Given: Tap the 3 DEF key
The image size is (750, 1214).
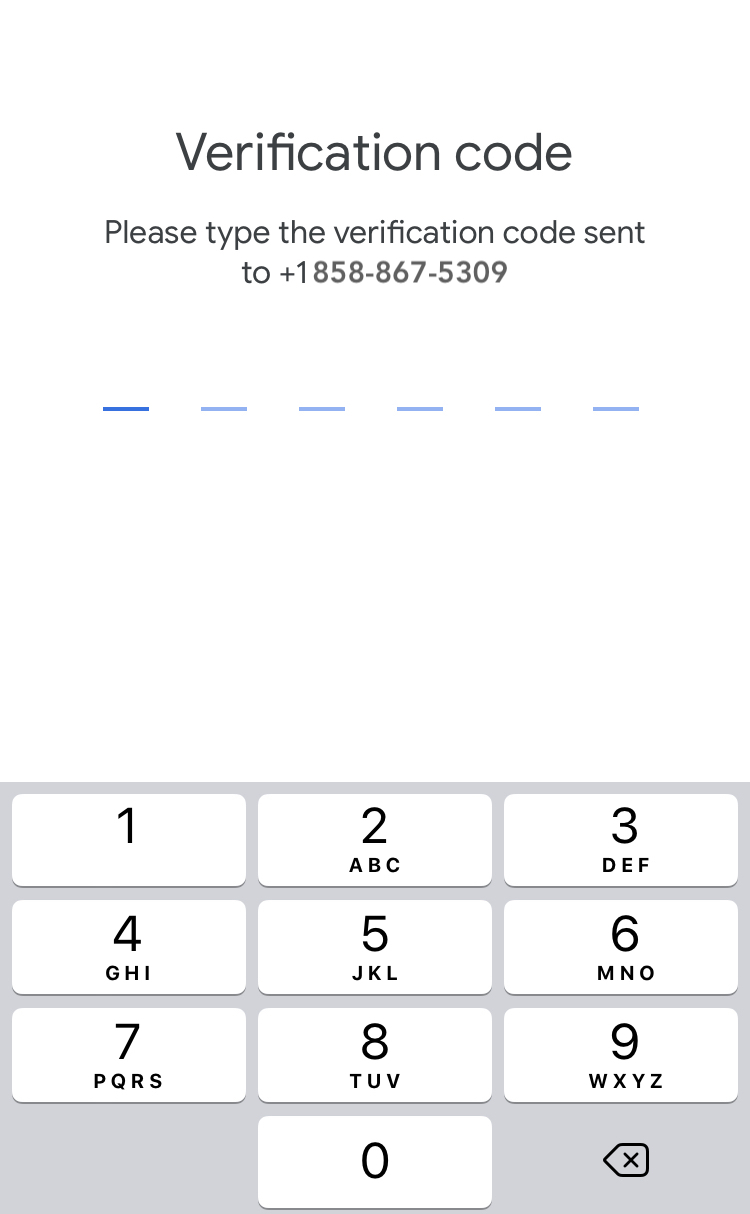Looking at the screenshot, I should [x=621, y=840].
